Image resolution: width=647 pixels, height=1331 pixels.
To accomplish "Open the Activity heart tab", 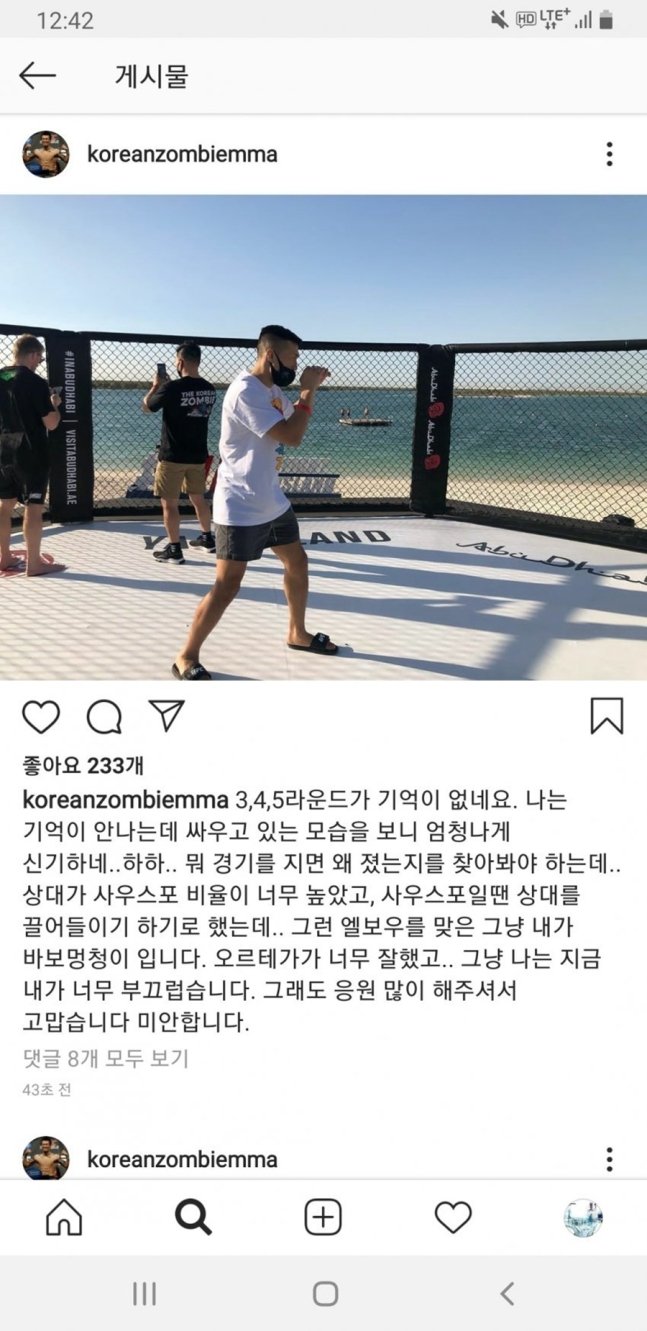I will [x=453, y=1217].
